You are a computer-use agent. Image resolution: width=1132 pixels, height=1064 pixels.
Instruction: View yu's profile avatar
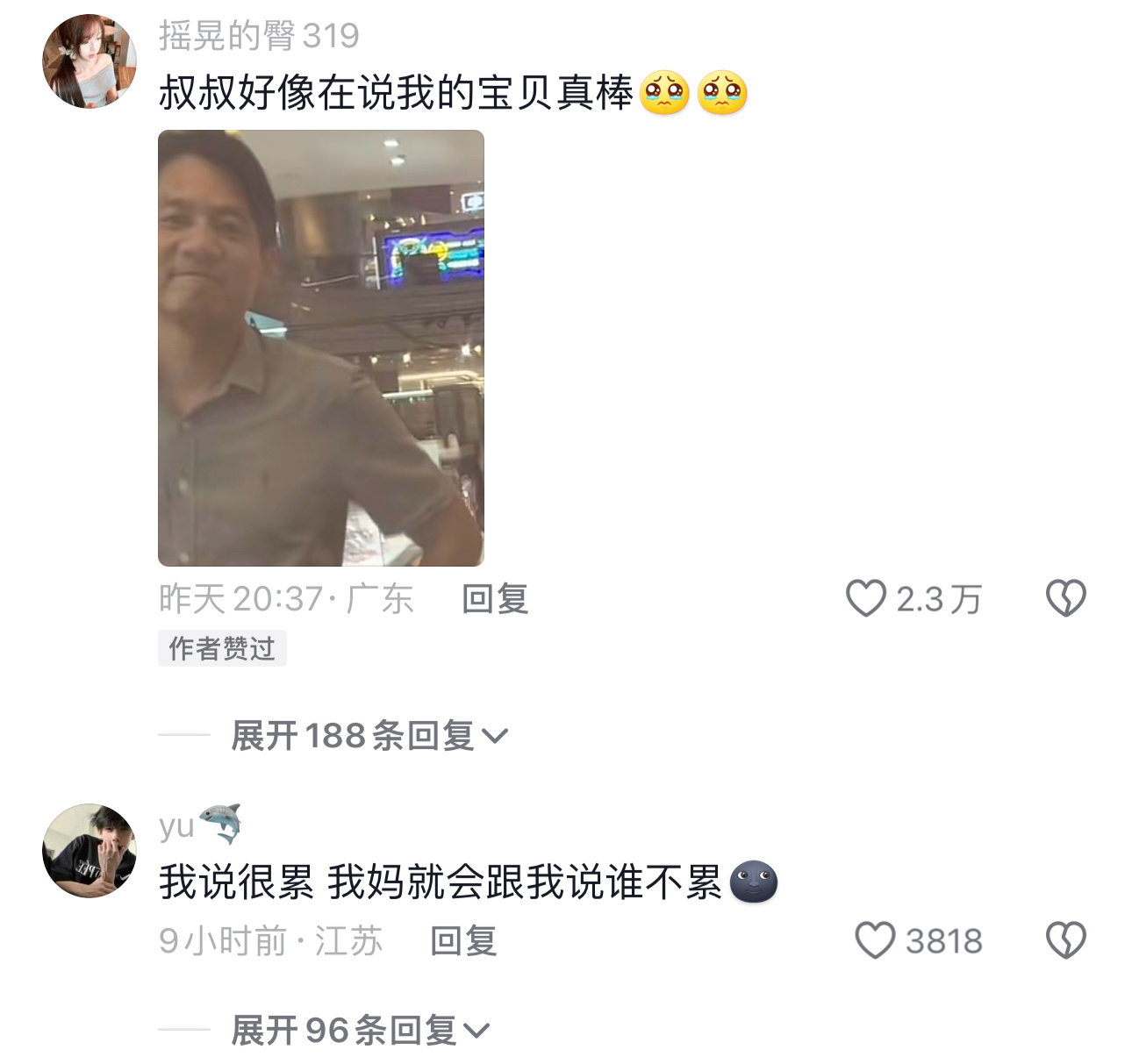pos(90,850)
